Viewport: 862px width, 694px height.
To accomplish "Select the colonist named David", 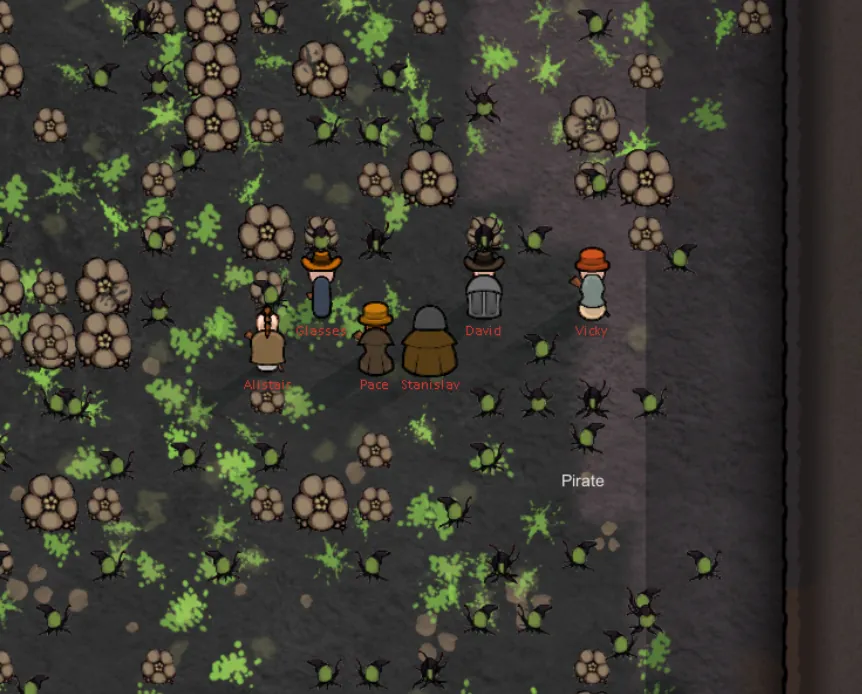I will point(484,286).
